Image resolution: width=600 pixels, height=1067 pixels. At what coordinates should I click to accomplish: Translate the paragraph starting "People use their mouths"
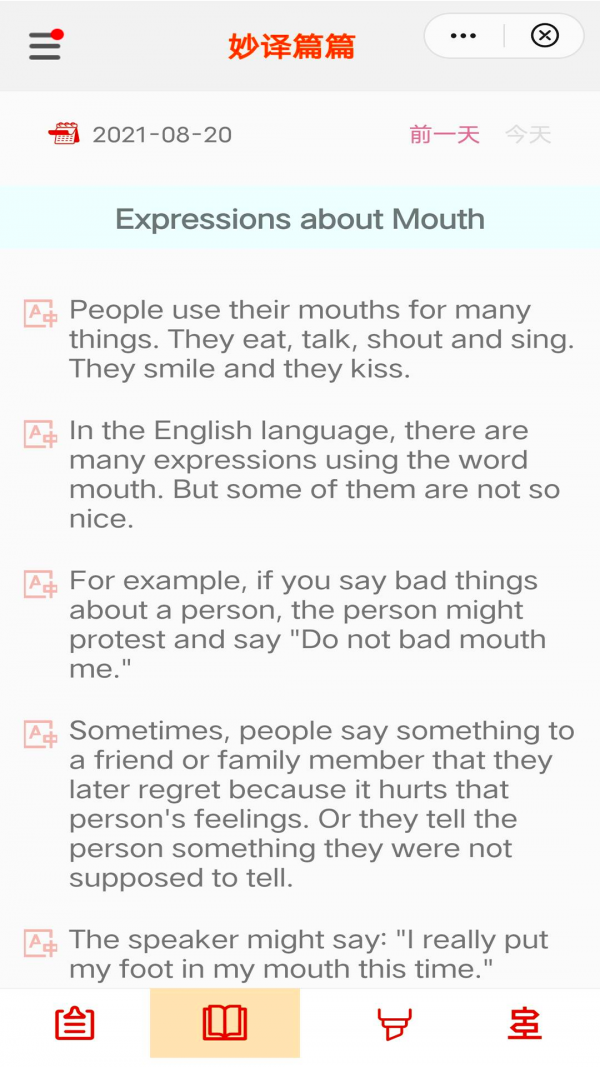pos(40,314)
